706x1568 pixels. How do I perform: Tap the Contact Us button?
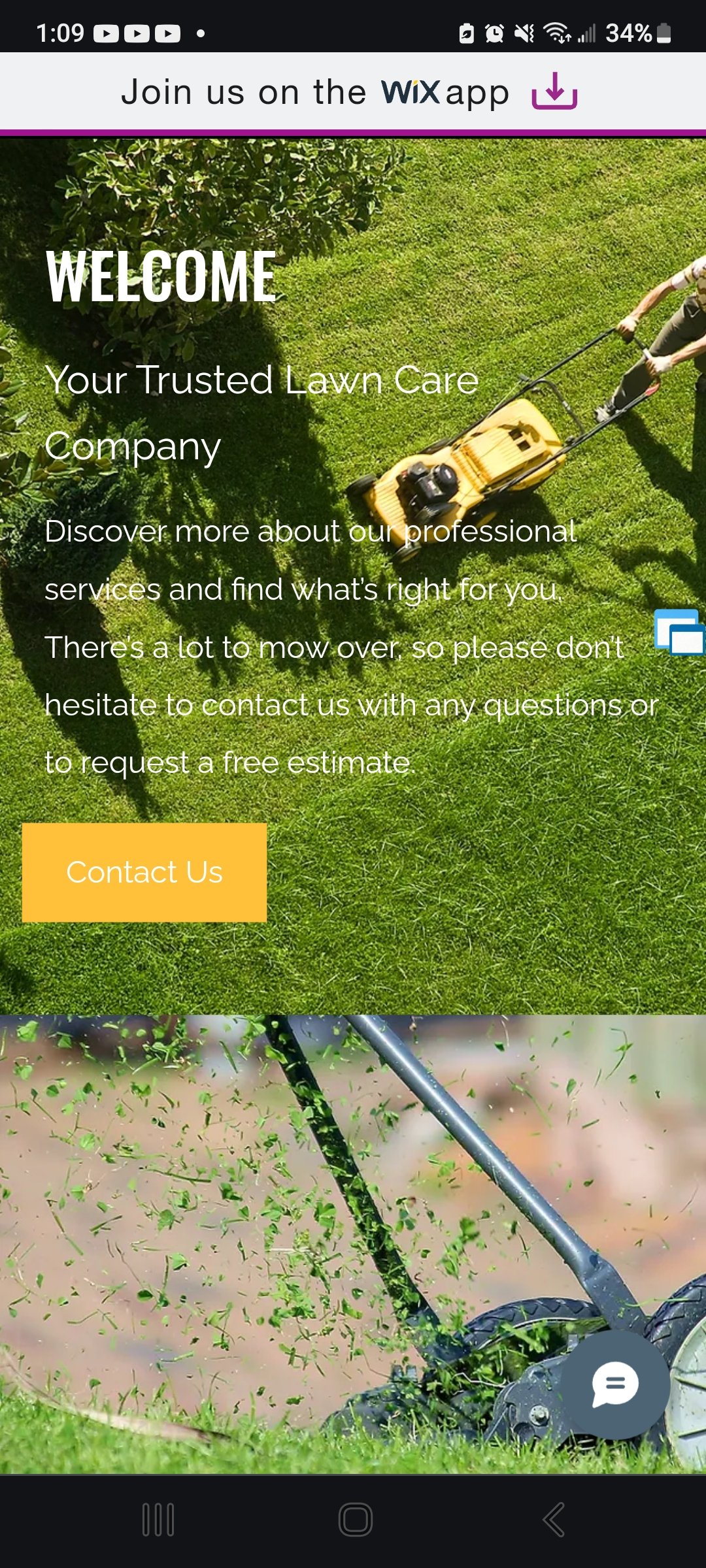(x=144, y=872)
